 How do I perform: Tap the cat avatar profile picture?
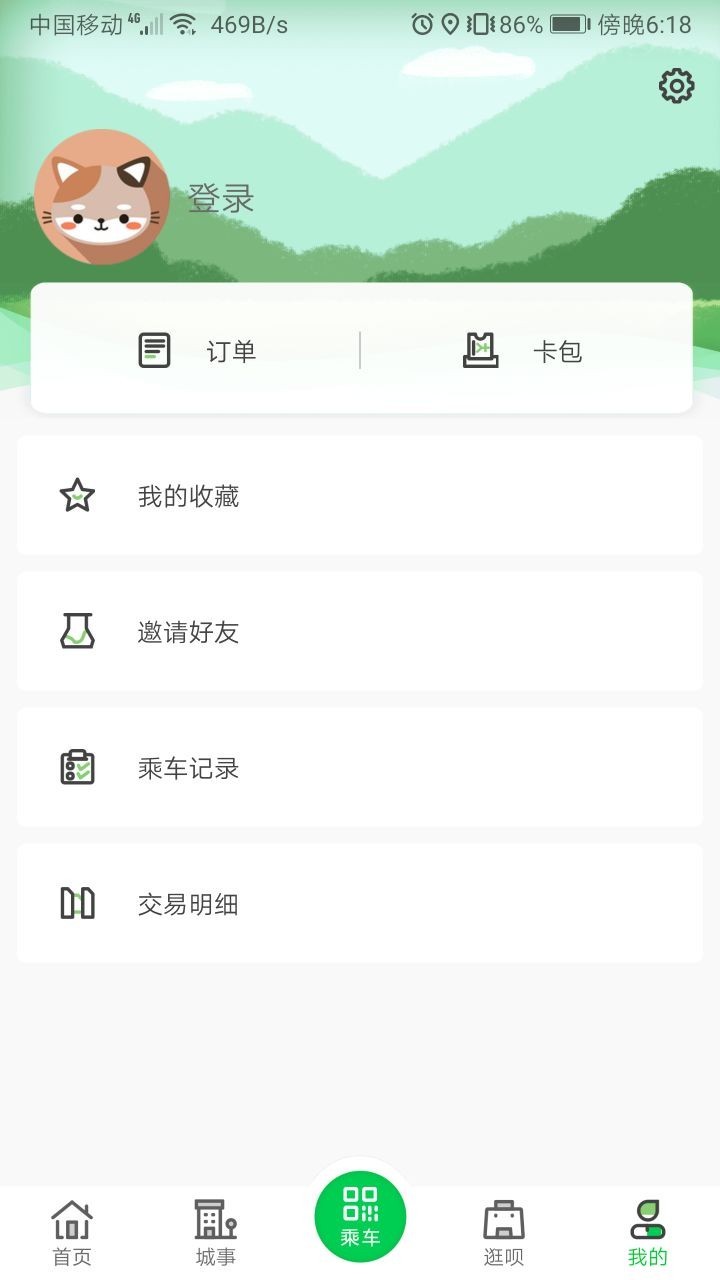103,197
